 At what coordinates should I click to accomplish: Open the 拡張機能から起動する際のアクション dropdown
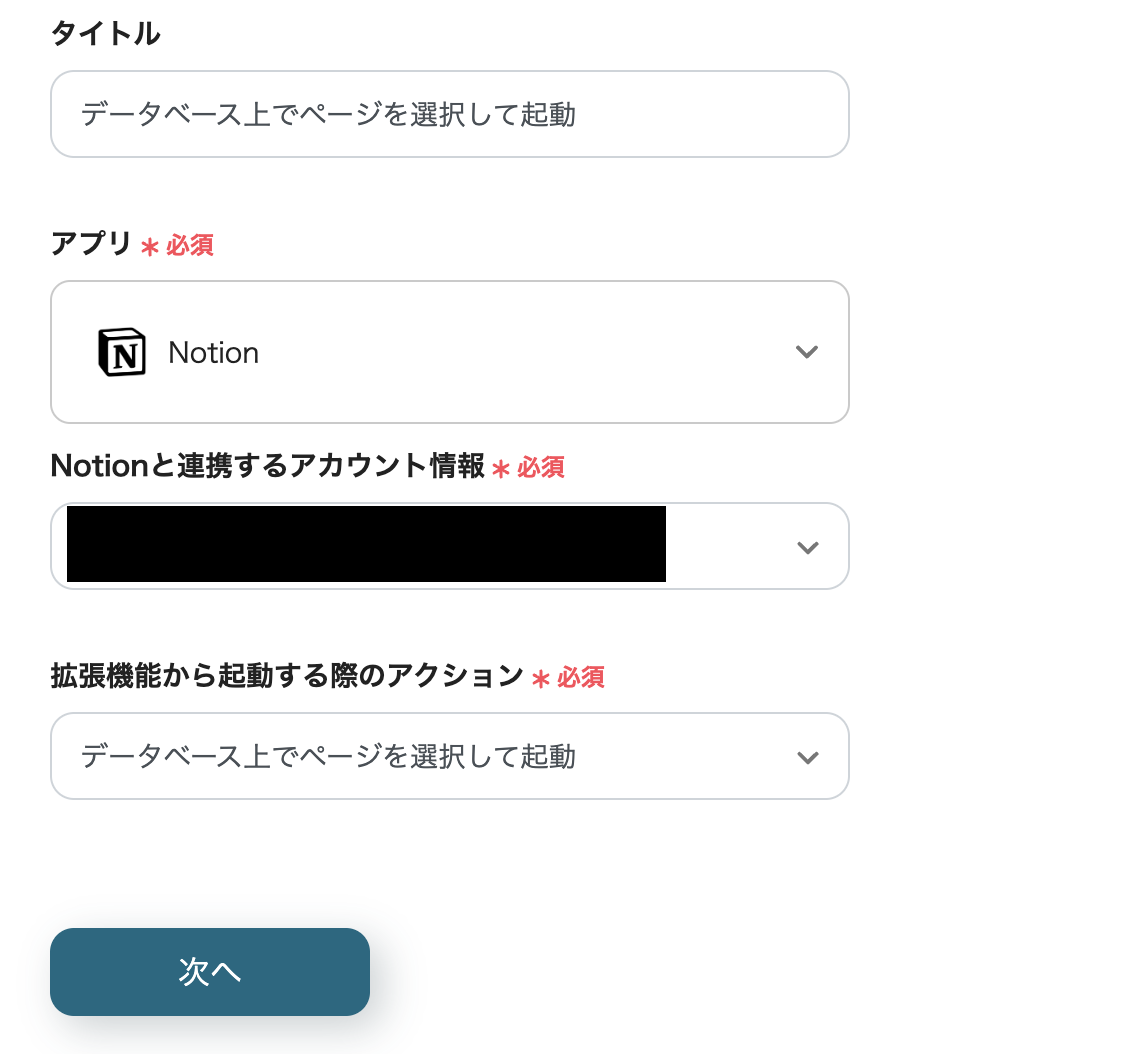click(x=449, y=756)
